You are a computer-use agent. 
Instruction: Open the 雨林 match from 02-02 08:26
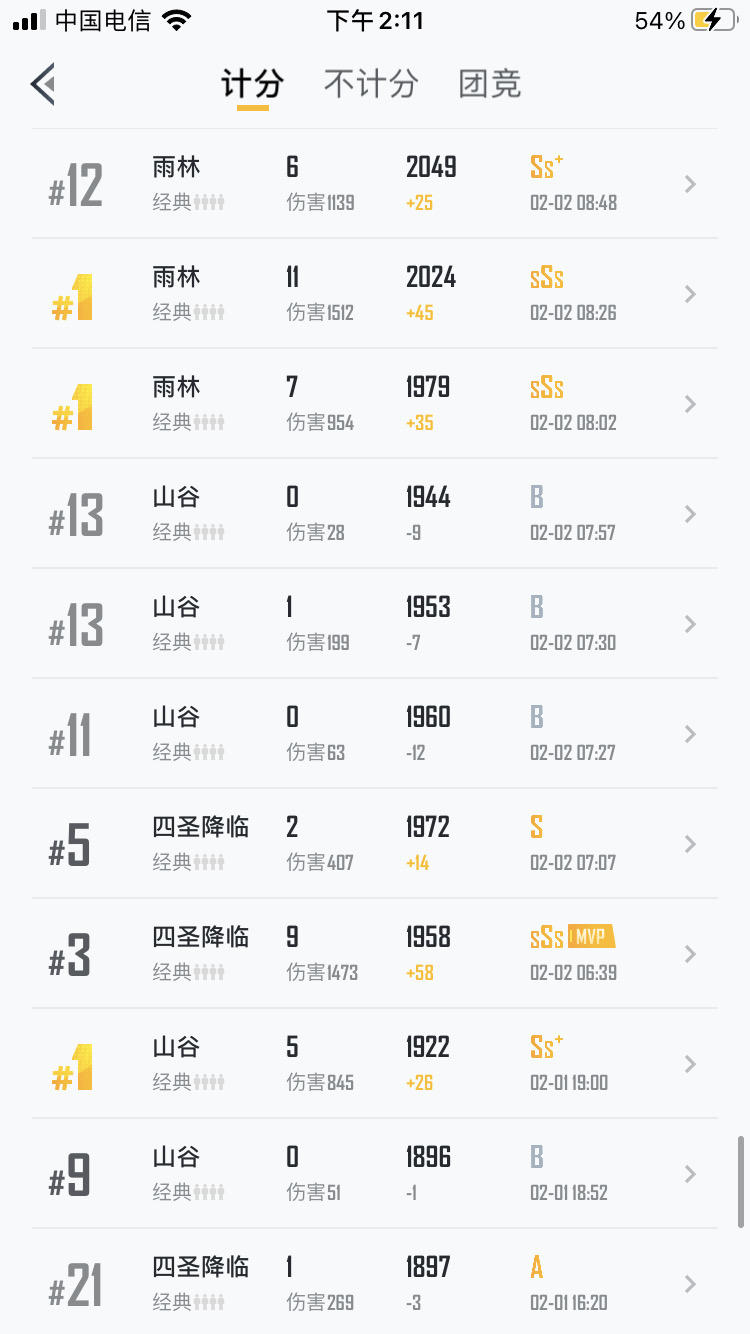(374, 294)
